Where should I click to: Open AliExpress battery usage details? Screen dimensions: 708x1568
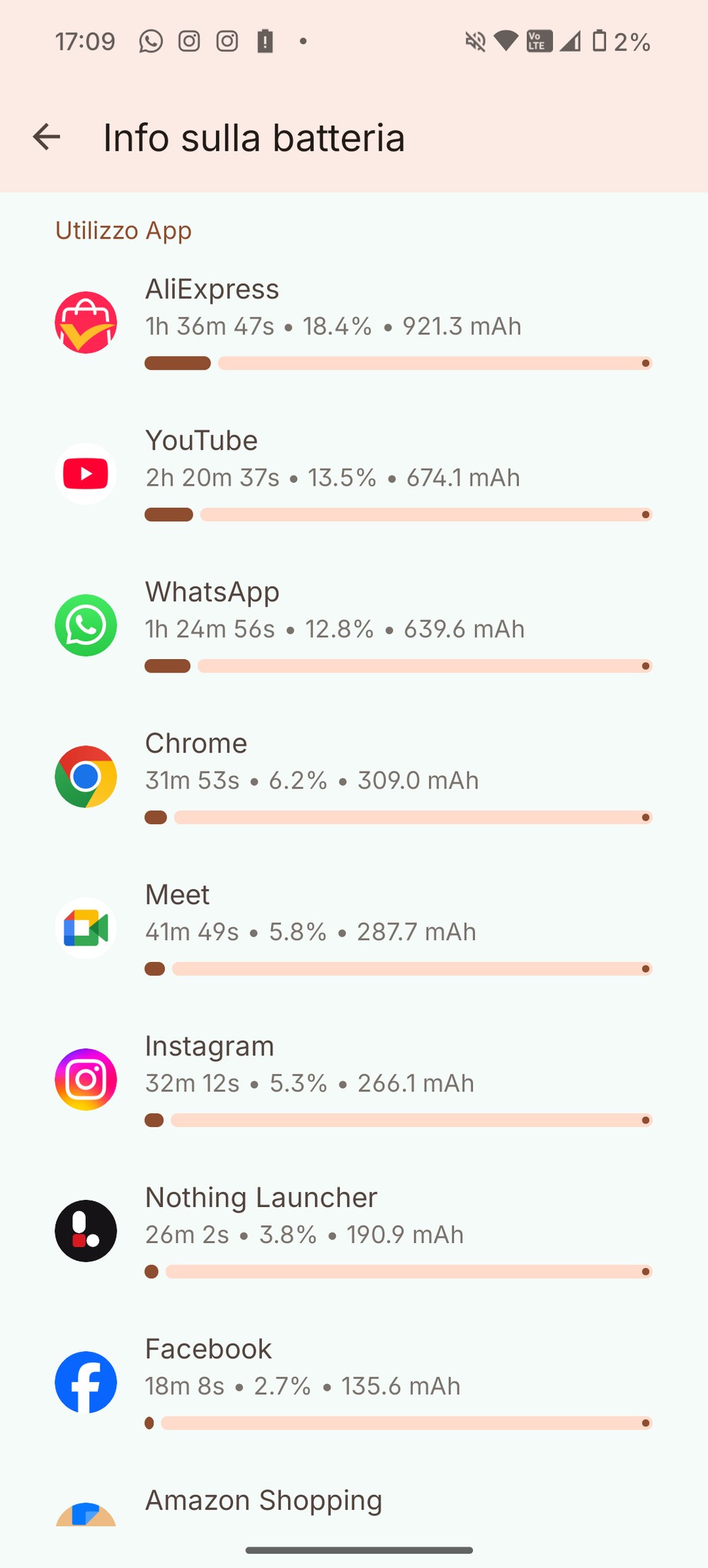point(354,323)
